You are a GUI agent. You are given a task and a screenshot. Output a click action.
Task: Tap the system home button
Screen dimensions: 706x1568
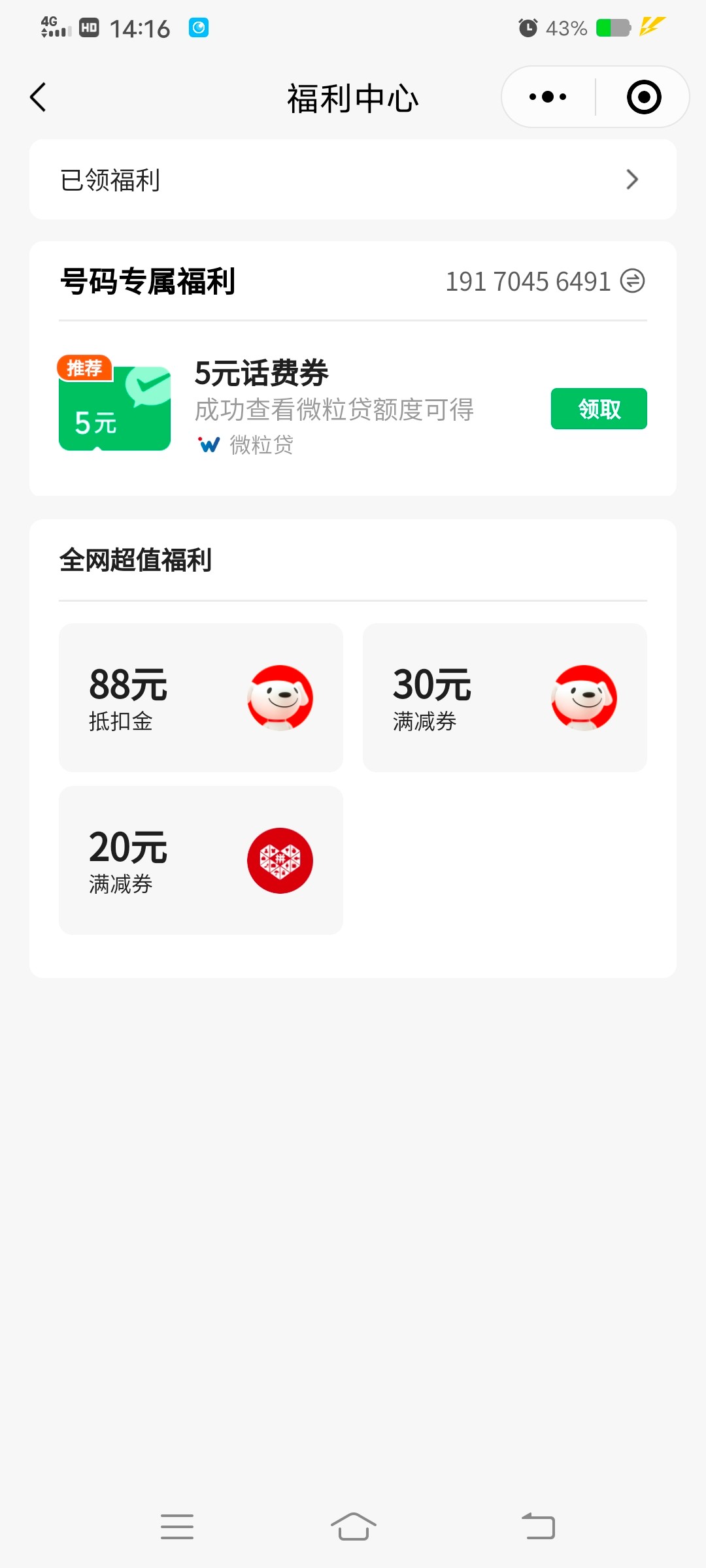(353, 1527)
